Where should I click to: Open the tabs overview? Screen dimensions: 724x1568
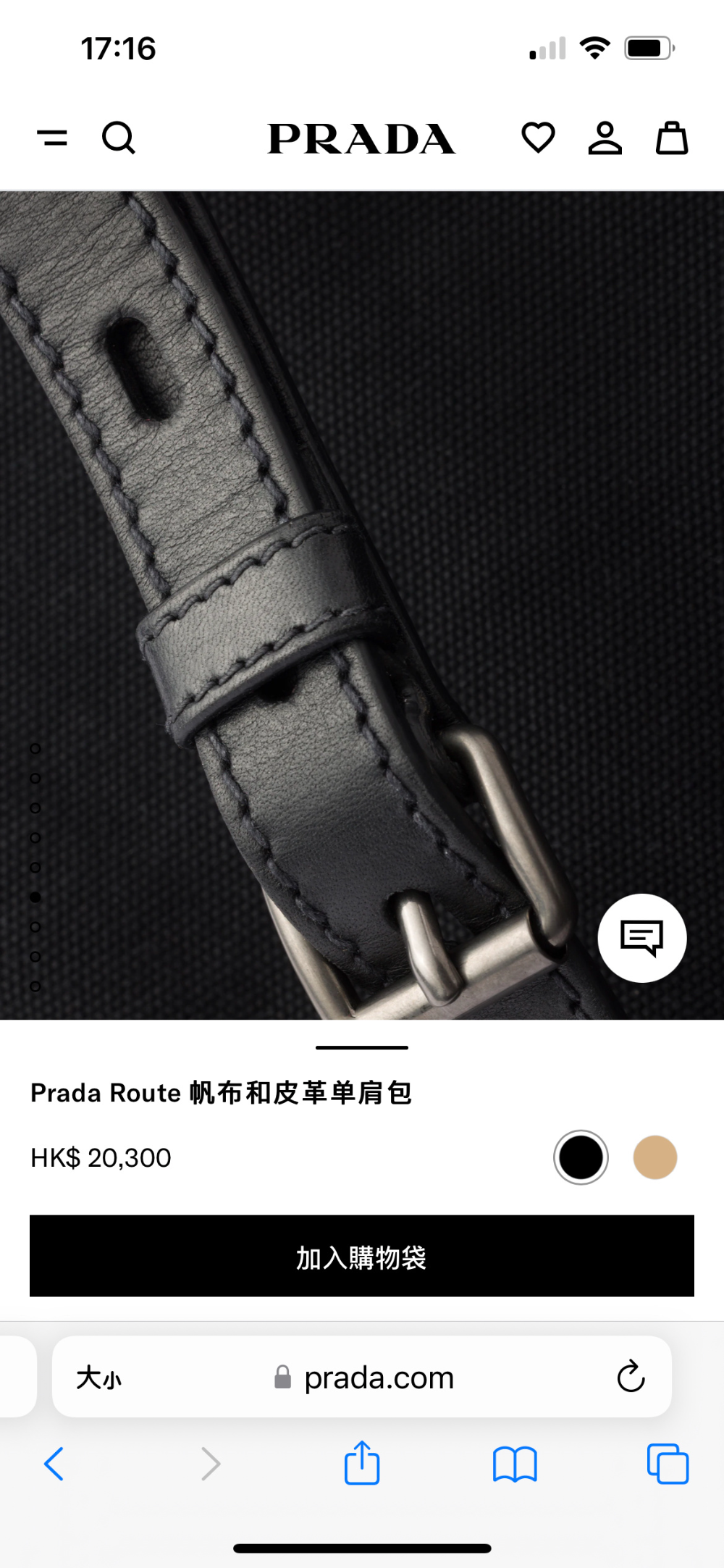[x=668, y=1464]
